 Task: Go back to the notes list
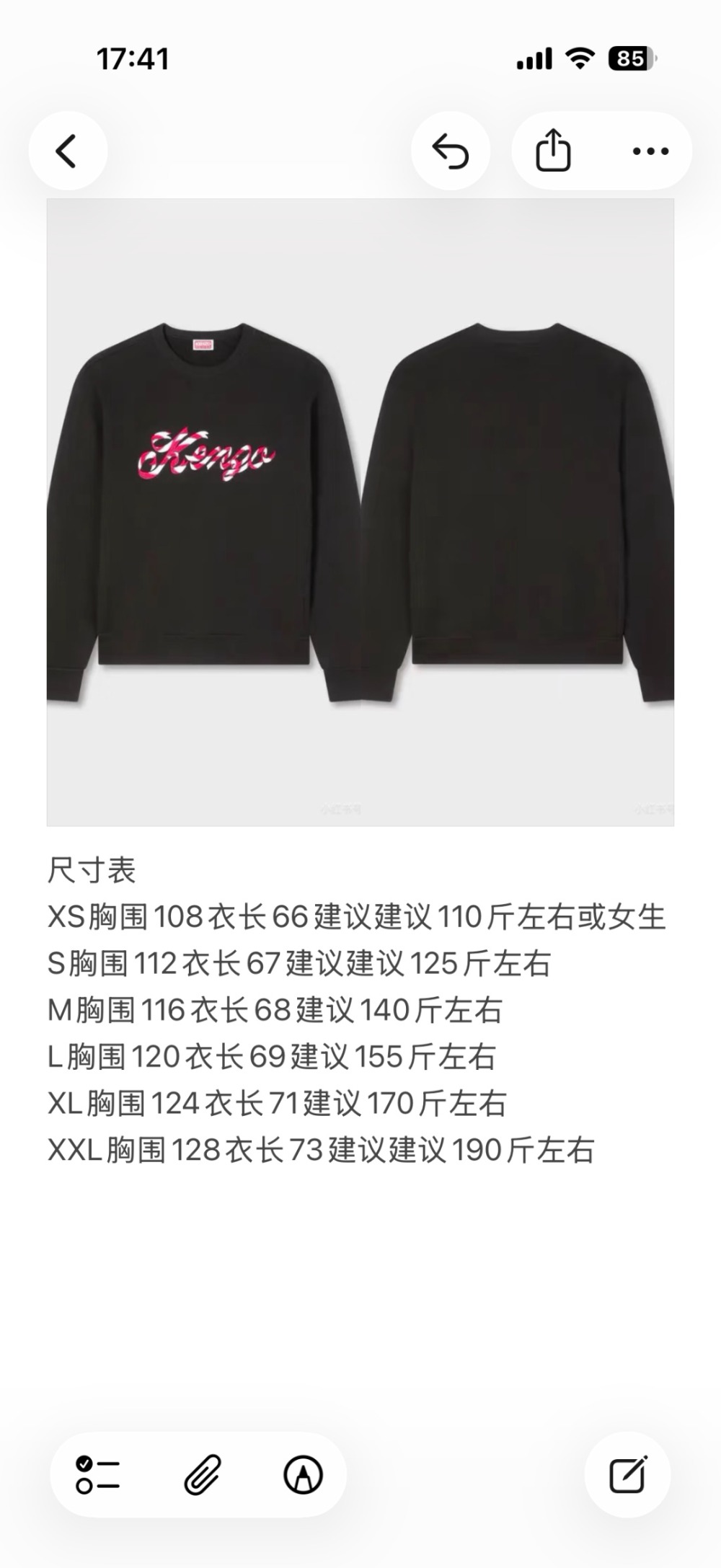67,151
